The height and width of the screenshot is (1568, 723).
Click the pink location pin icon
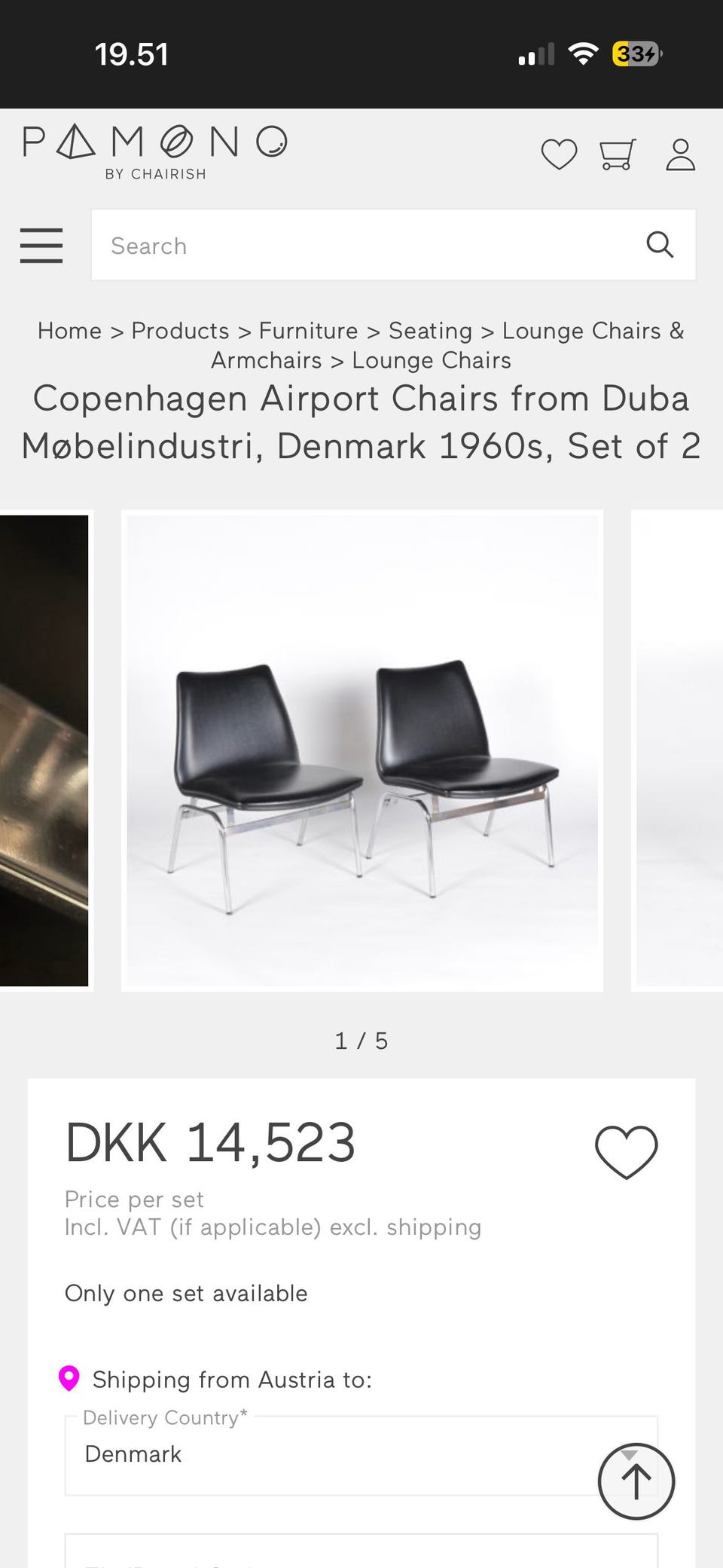69,1380
